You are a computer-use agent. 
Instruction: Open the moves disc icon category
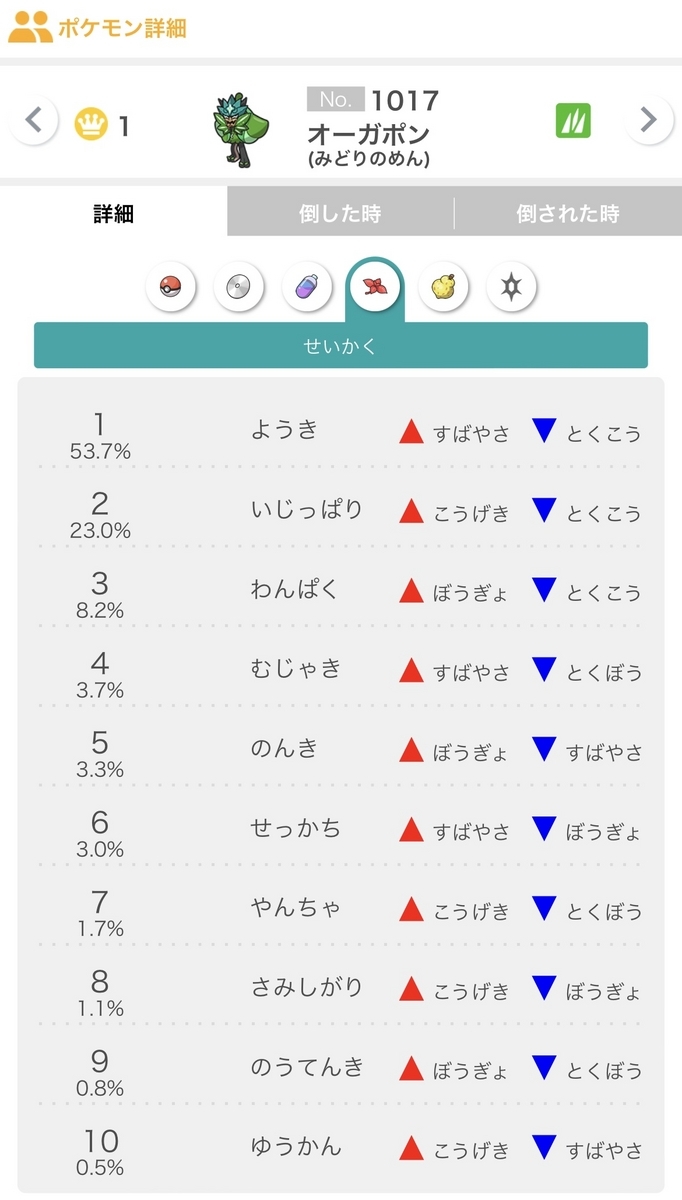(239, 288)
